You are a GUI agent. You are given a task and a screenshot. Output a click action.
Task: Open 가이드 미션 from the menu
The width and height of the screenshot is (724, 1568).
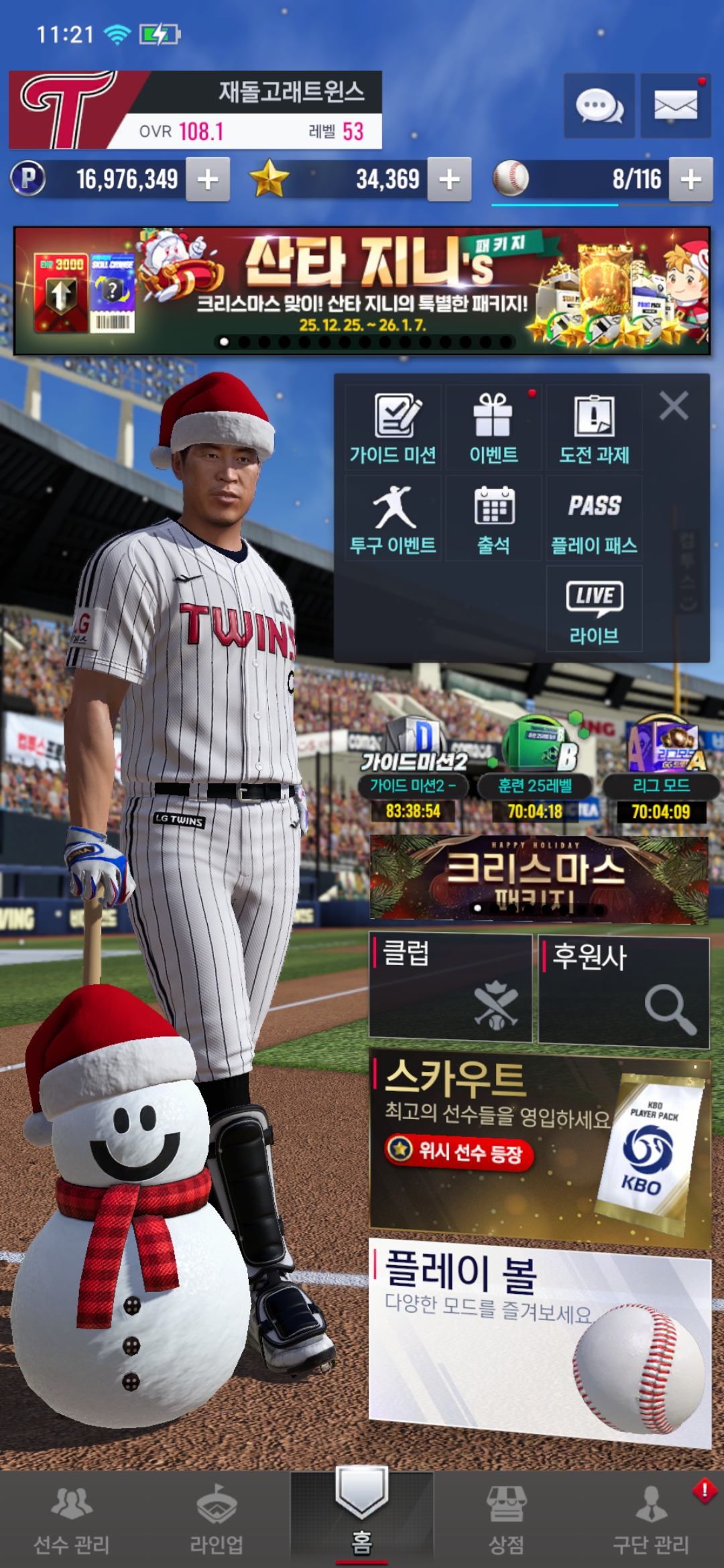coord(393,429)
